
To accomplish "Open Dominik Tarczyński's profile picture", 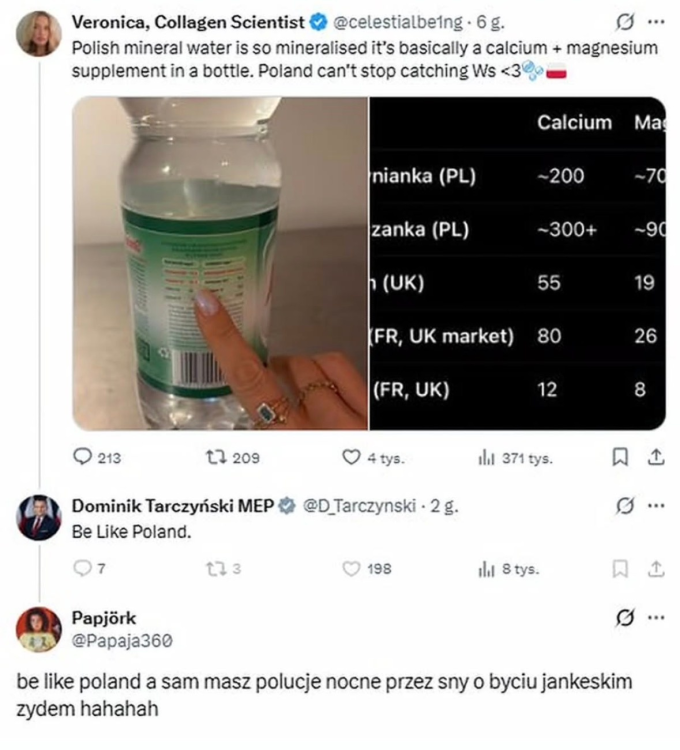I will (x=39, y=517).
